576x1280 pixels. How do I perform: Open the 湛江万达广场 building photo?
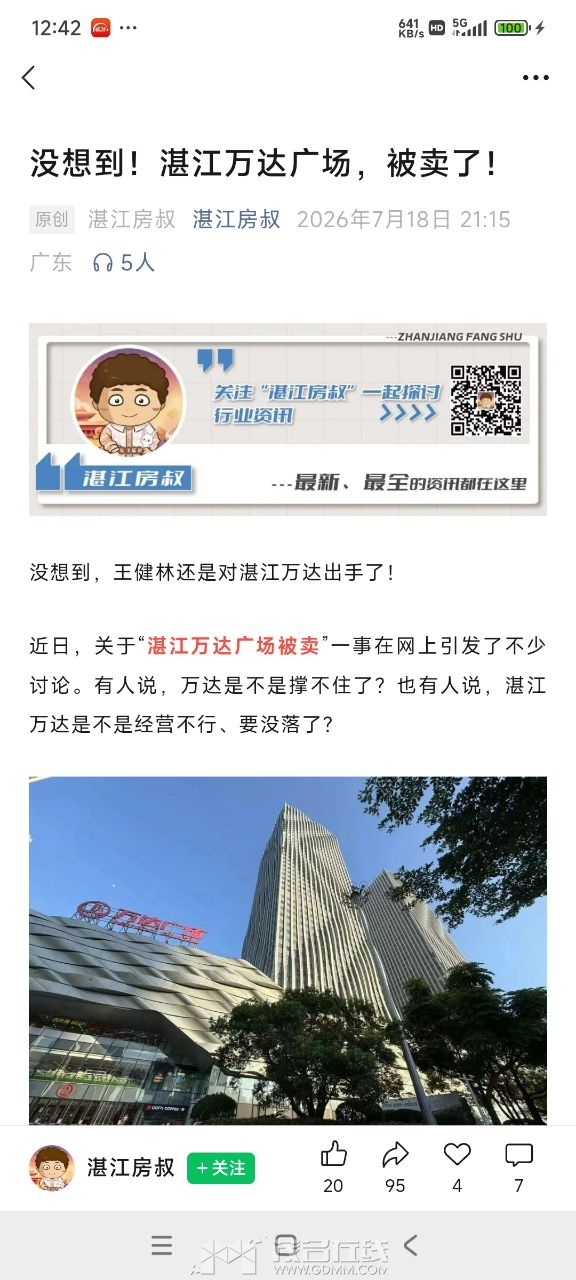(x=288, y=951)
